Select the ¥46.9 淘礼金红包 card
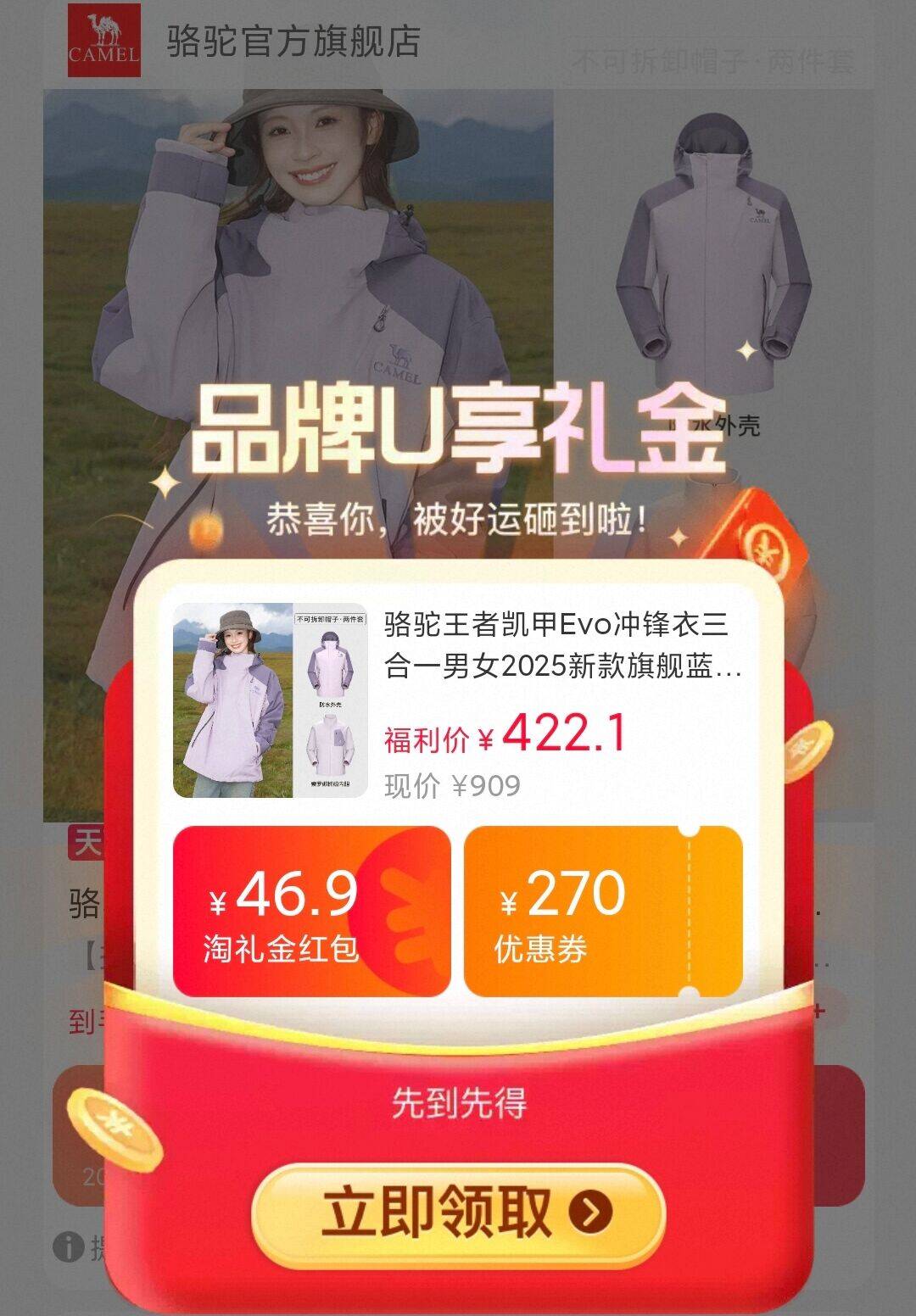 (x=312, y=912)
